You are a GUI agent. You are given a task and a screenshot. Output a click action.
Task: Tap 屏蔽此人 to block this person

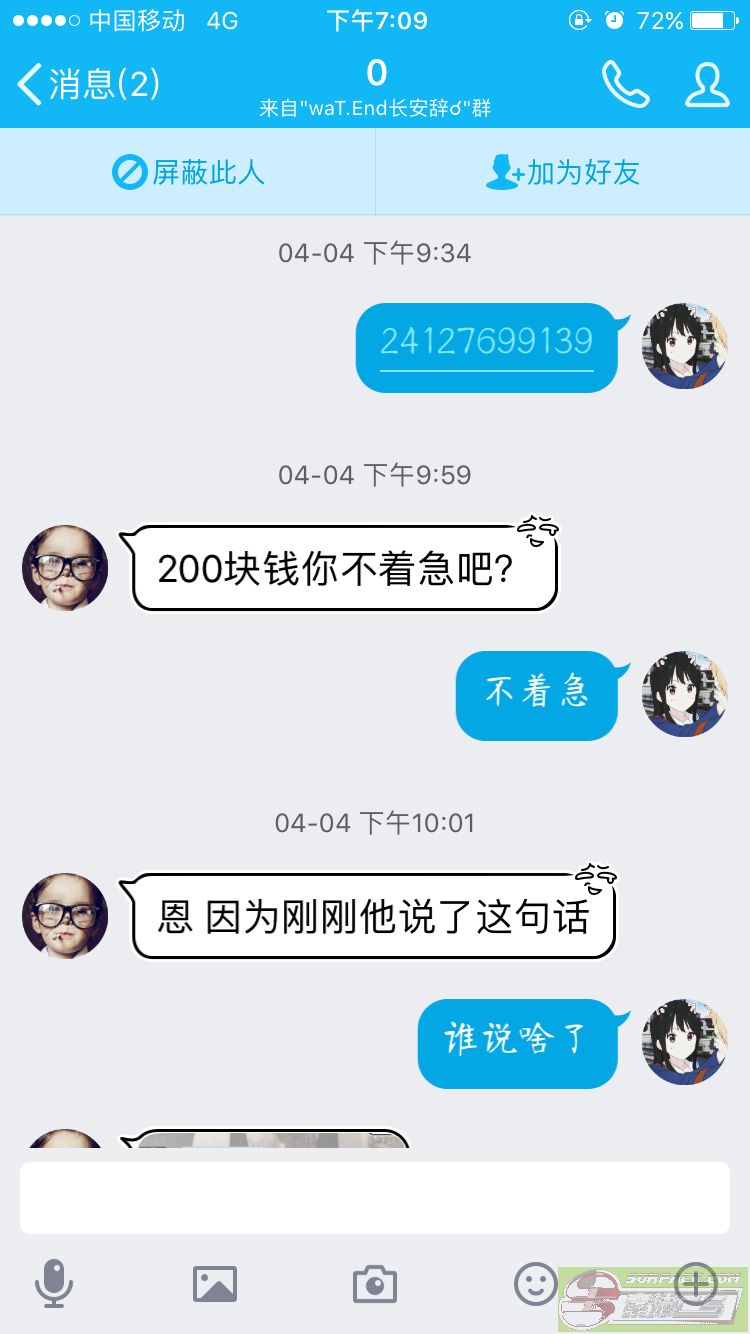click(188, 172)
